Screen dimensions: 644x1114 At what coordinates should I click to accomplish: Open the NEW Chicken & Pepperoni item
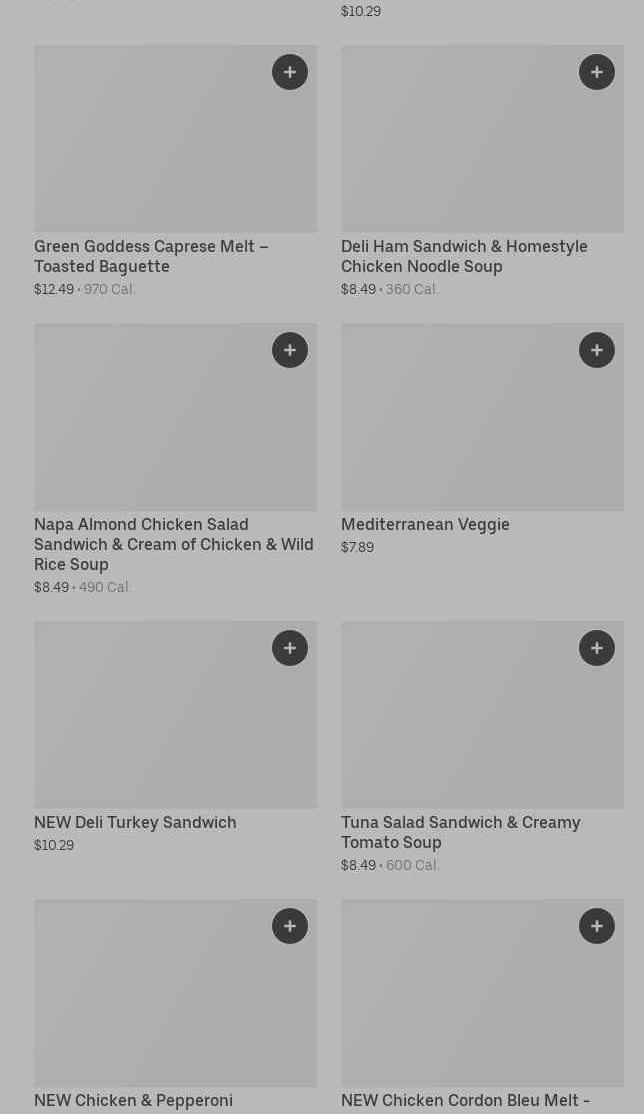pyautogui.click(x=133, y=1100)
